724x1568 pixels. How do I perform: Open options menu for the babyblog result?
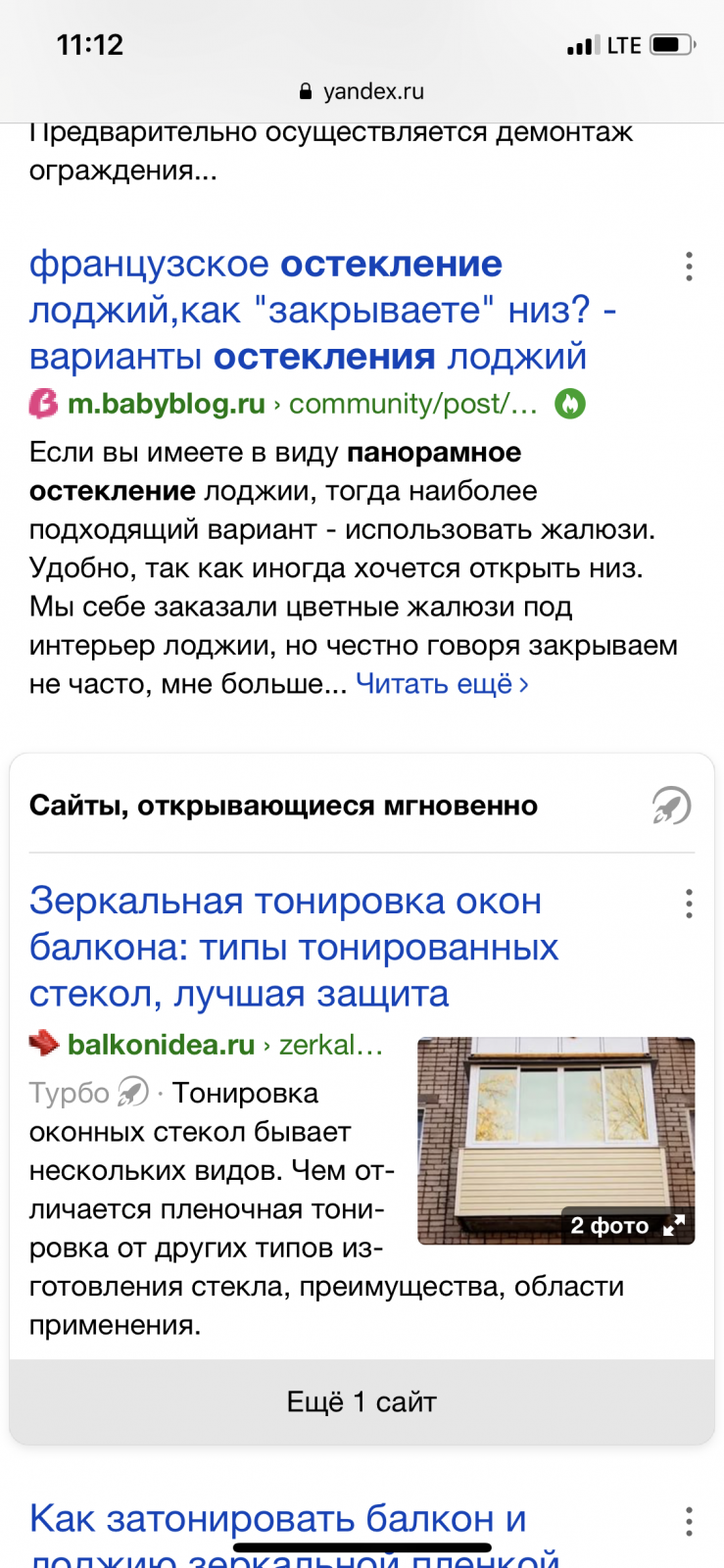pos(690,267)
